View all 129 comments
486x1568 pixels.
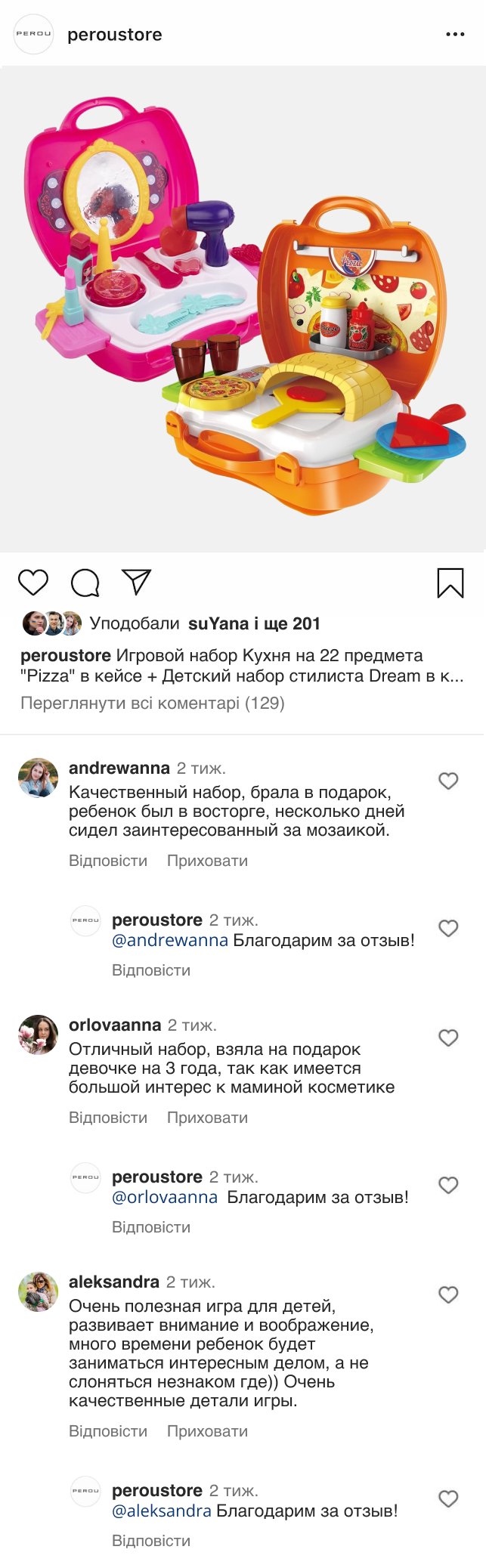(153, 704)
